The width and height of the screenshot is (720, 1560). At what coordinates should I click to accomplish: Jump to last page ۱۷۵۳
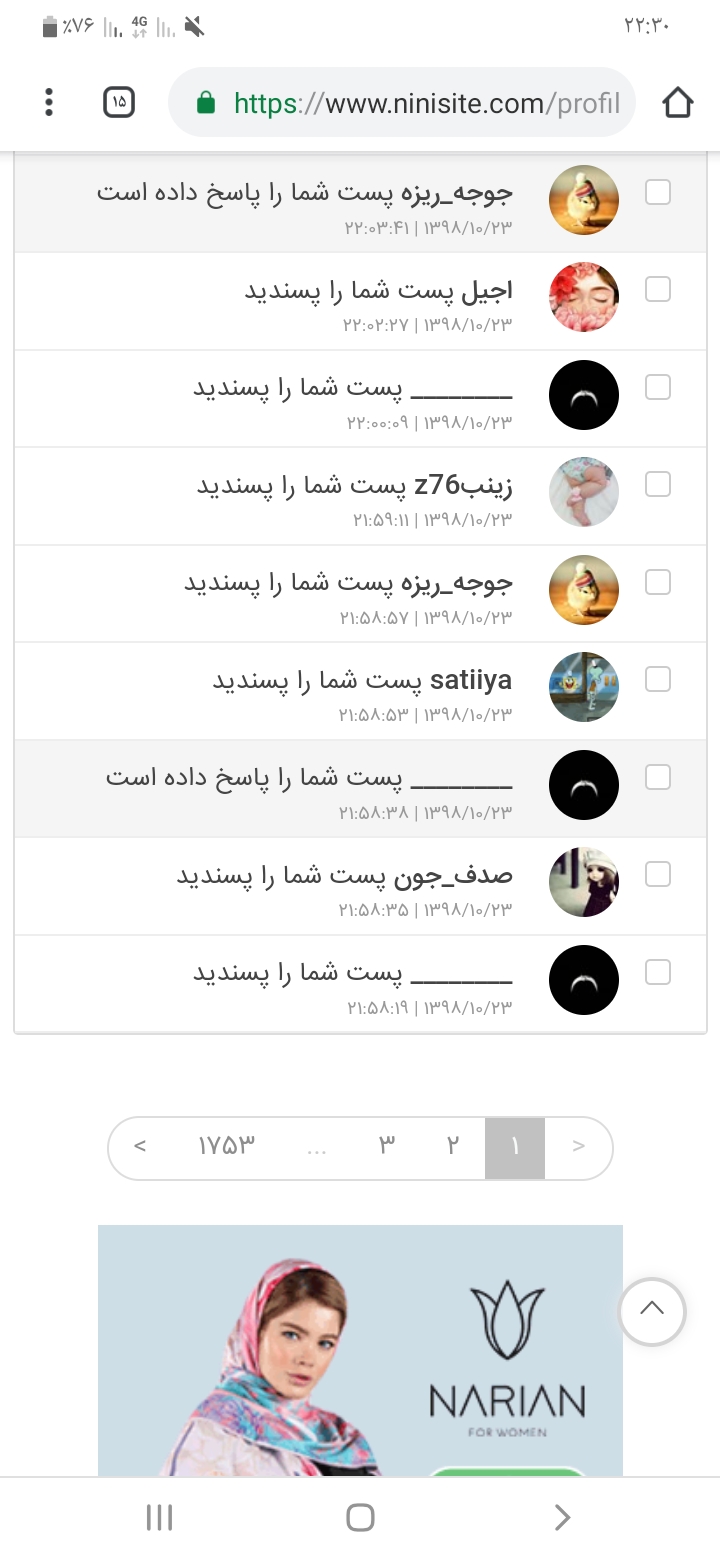(227, 1147)
